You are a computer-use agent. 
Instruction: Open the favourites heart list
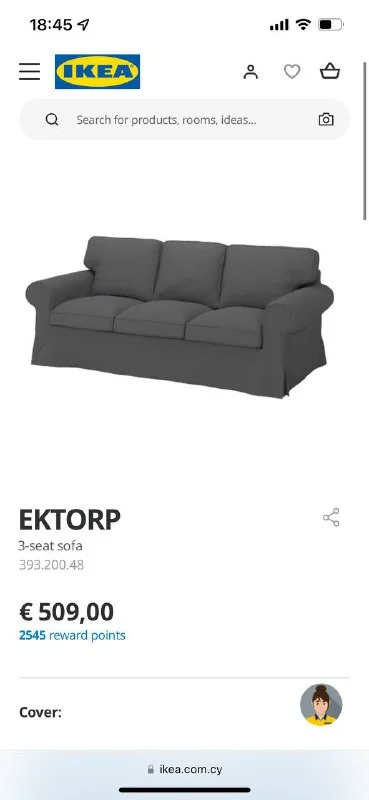tap(292, 72)
